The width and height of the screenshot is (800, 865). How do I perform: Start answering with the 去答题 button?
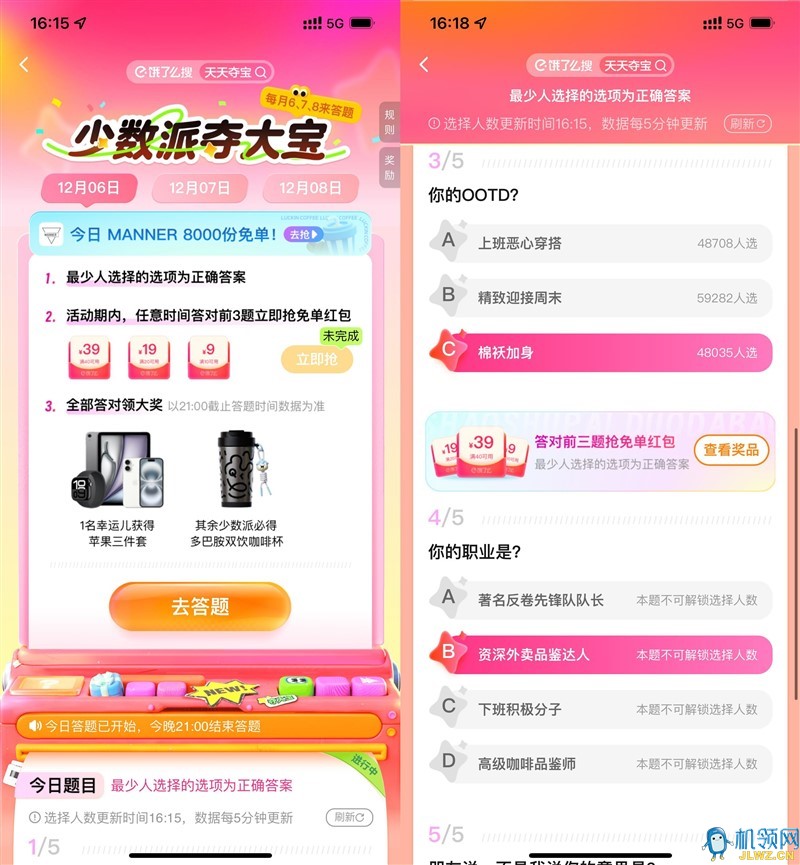click(x=200, y=607)
